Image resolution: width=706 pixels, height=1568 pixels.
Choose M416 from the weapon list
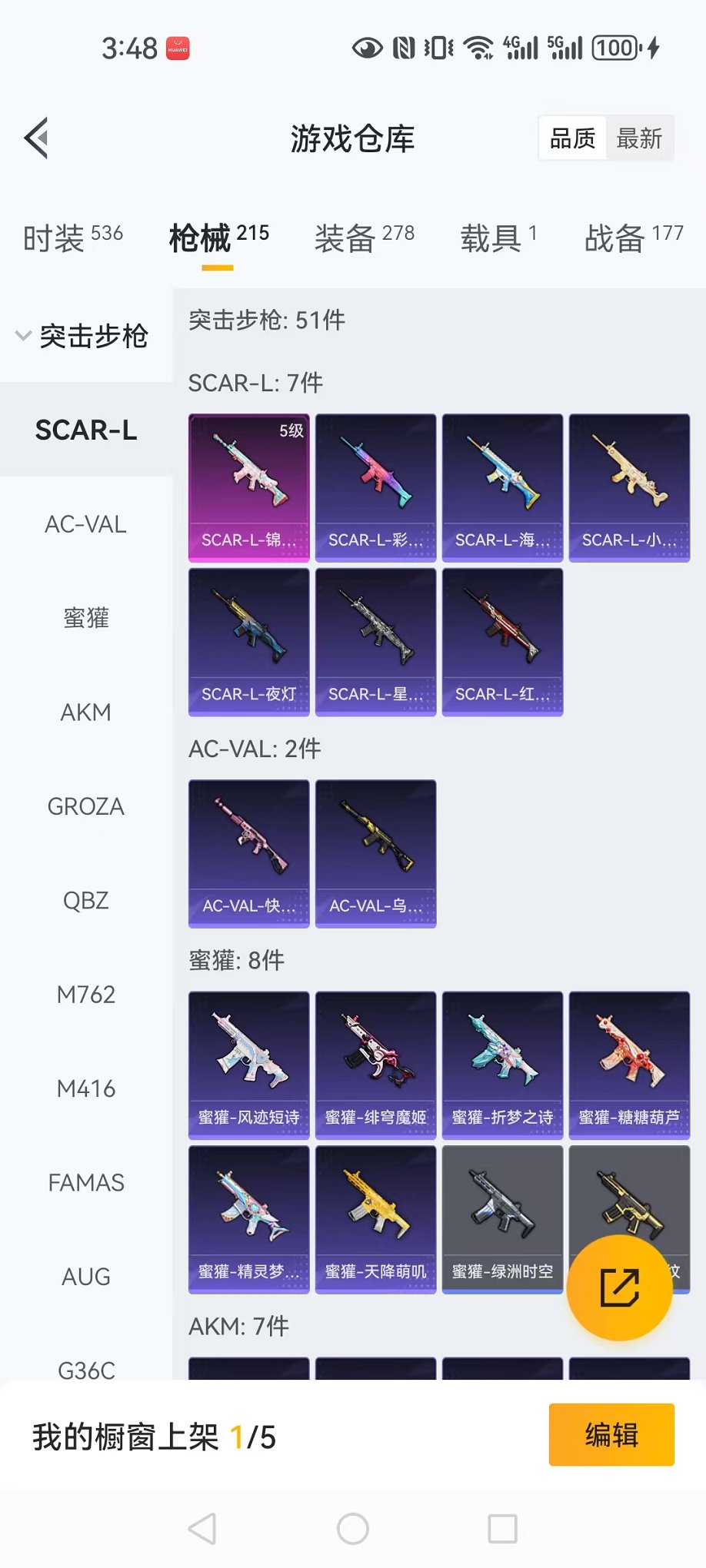click(x=85, y=1088)
